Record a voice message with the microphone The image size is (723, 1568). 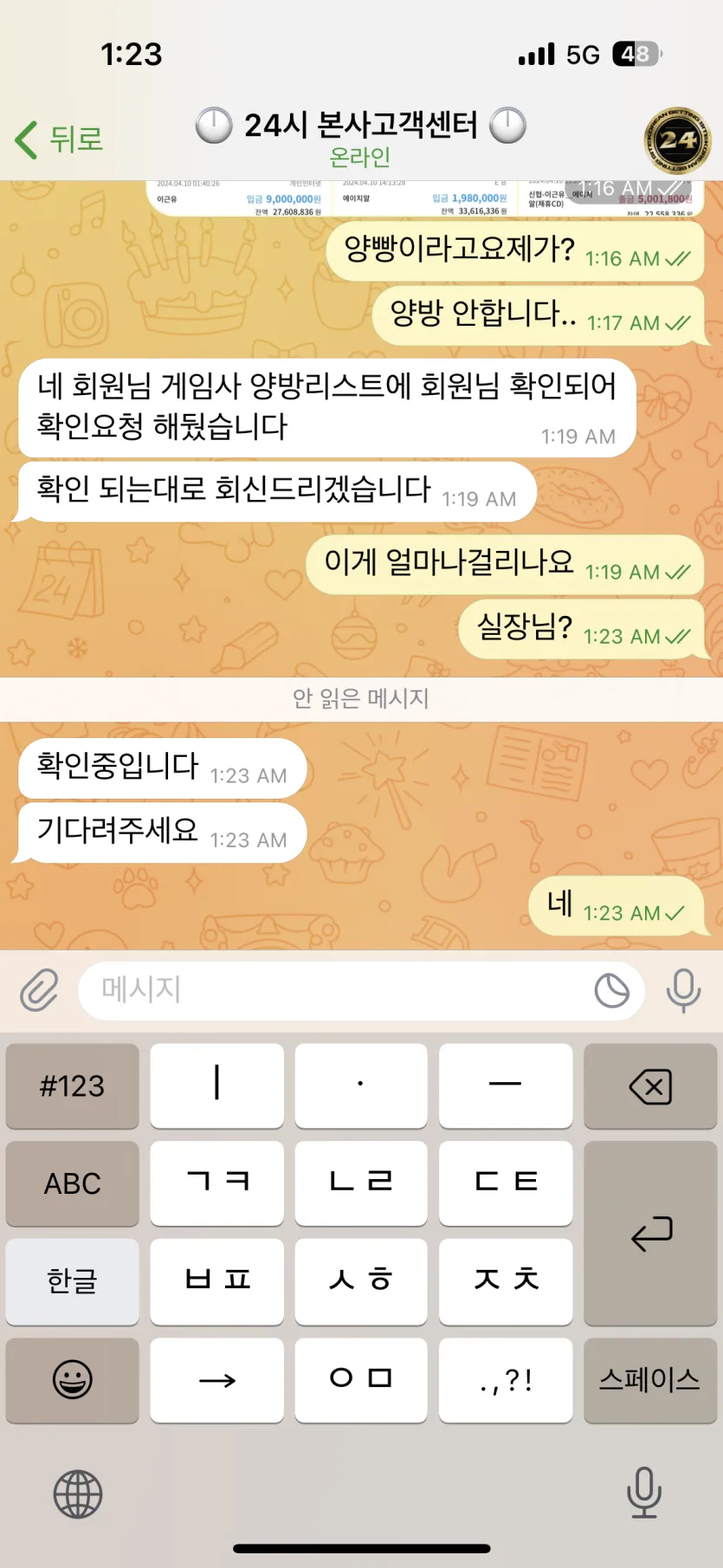pos(683,990)
